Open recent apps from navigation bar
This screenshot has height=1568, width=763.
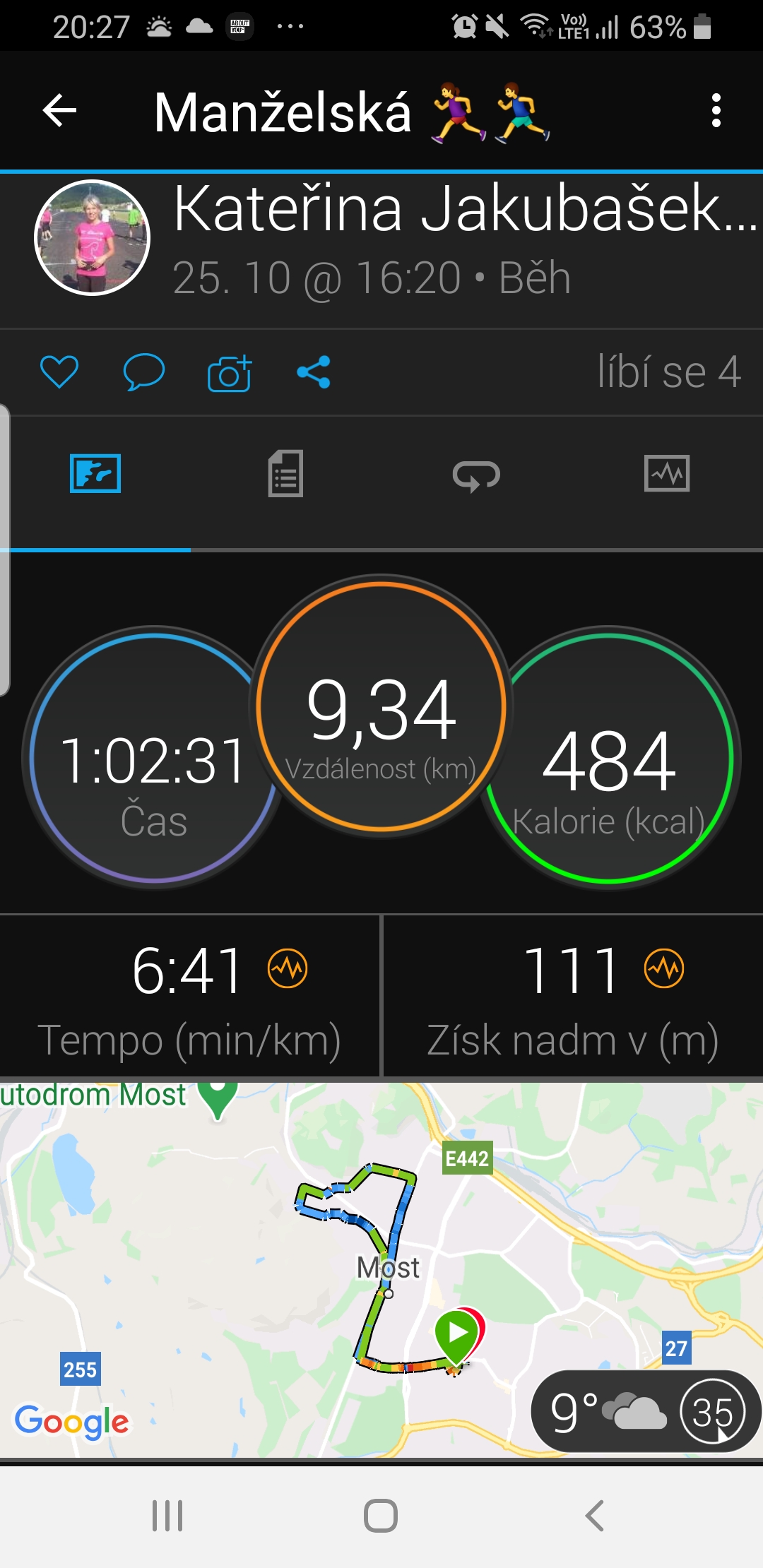pyautogui.click(x=167, y=1516)
